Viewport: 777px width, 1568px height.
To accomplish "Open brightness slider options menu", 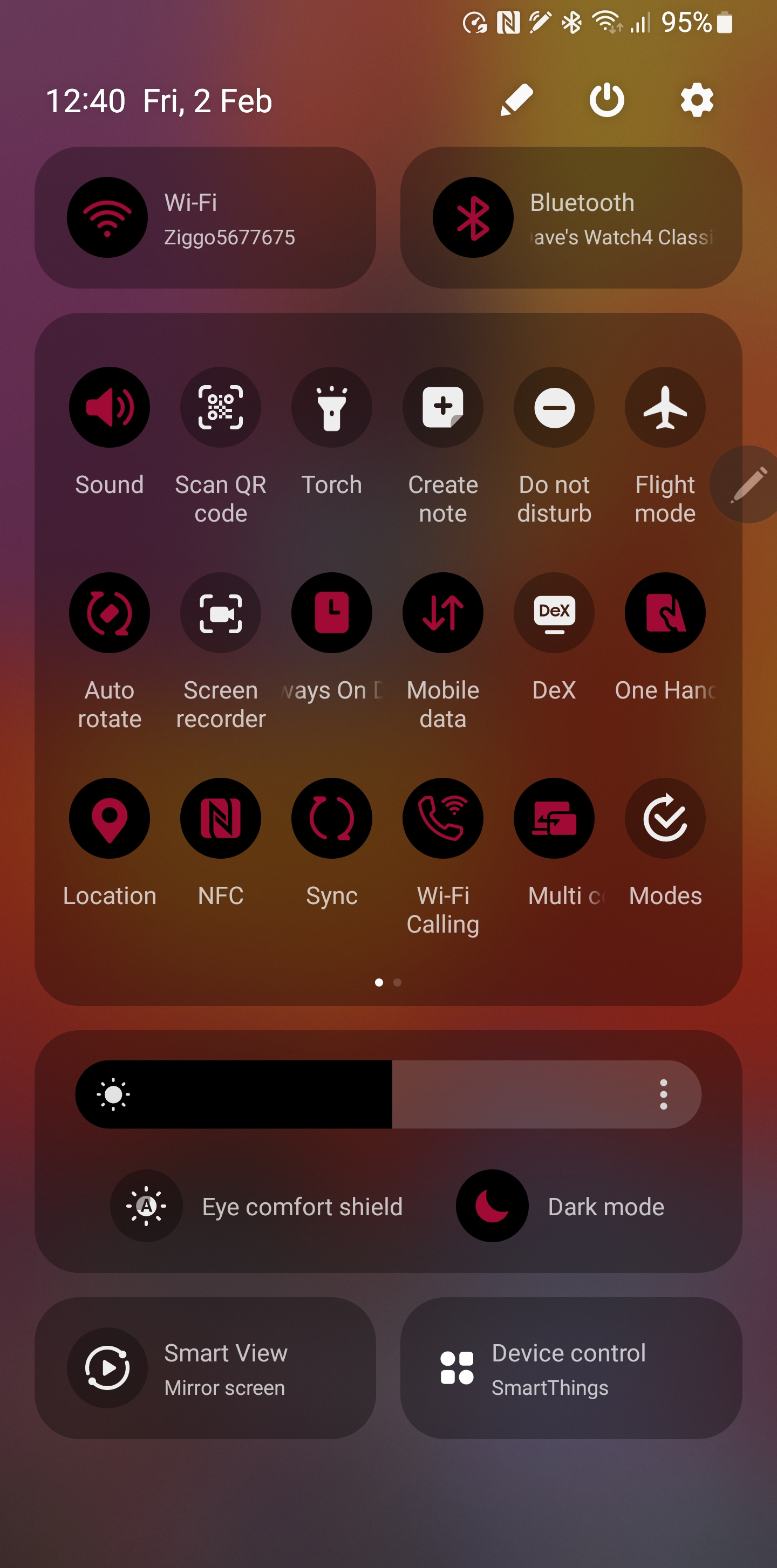I will click(x=664, y=1094).
